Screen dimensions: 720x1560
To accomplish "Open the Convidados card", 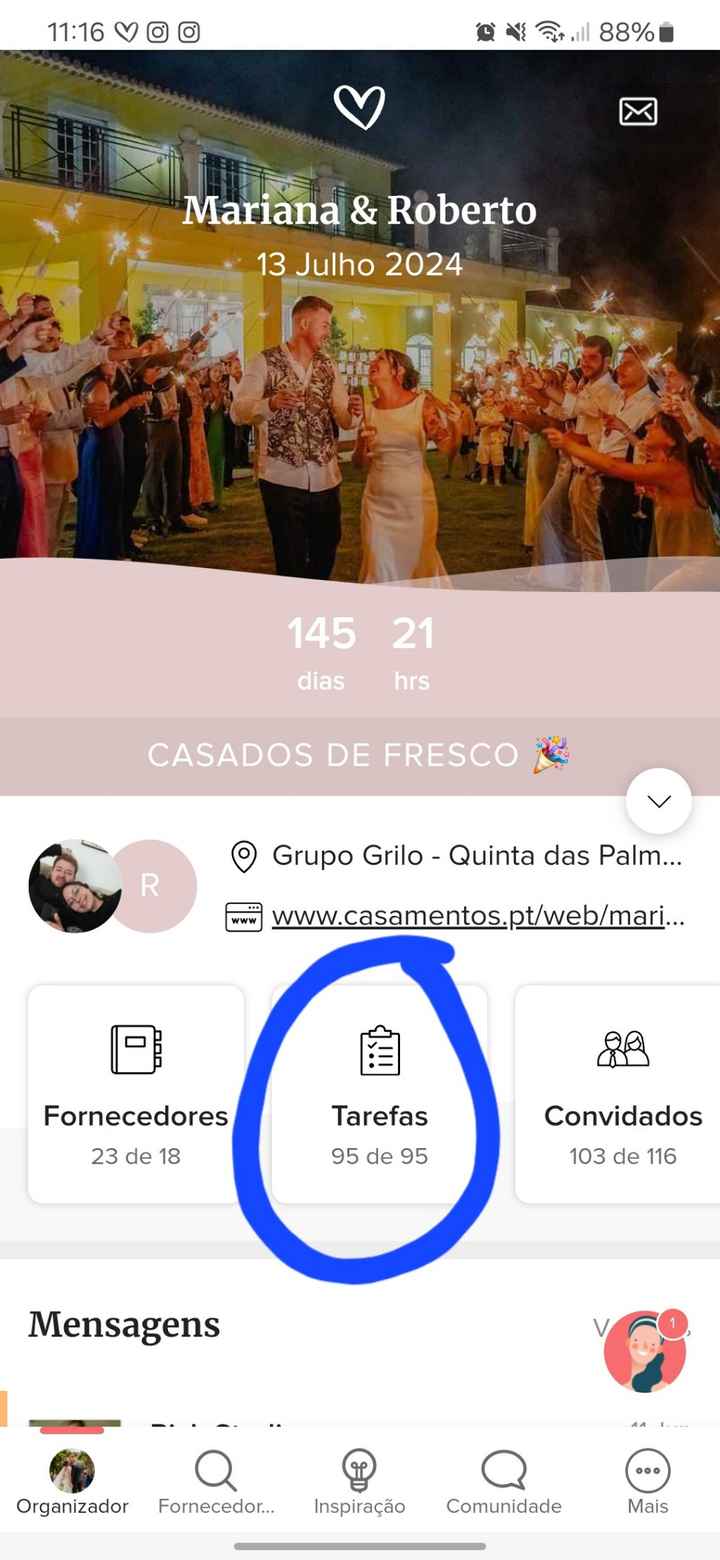I will [618, 1094].
